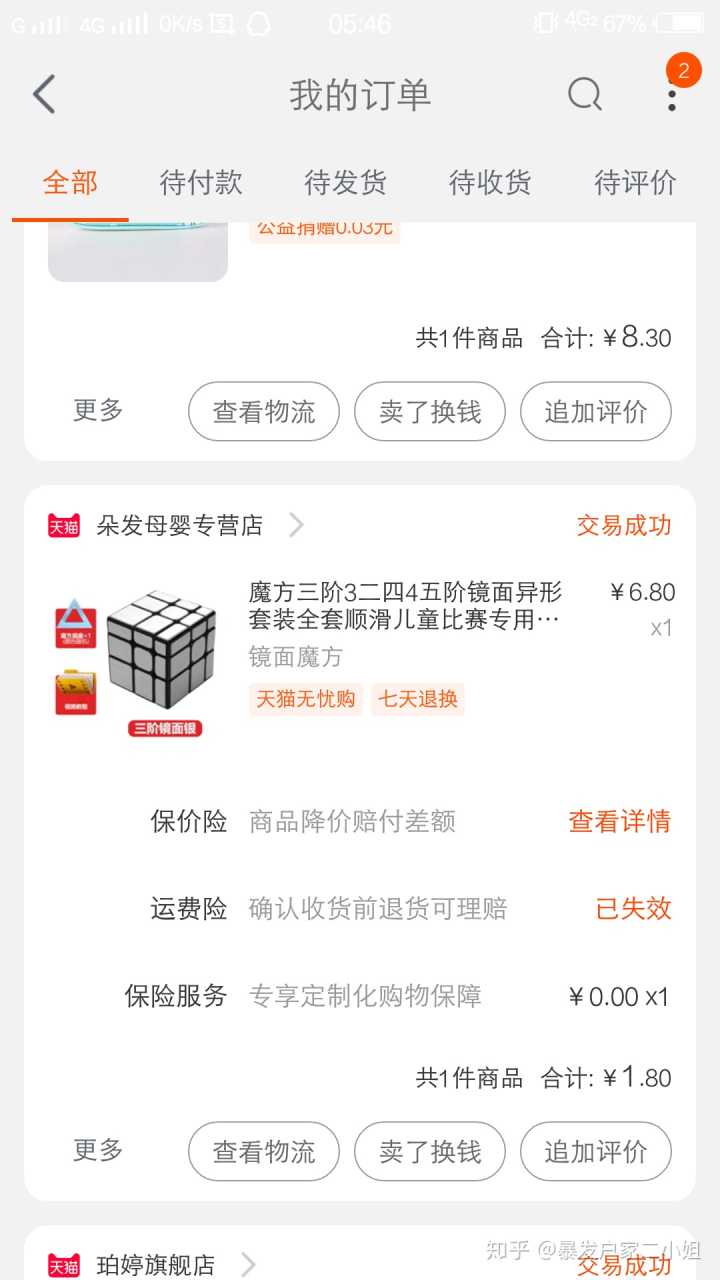Switch to the 全部 tab
720x1280 pixels.
[70, 183]
